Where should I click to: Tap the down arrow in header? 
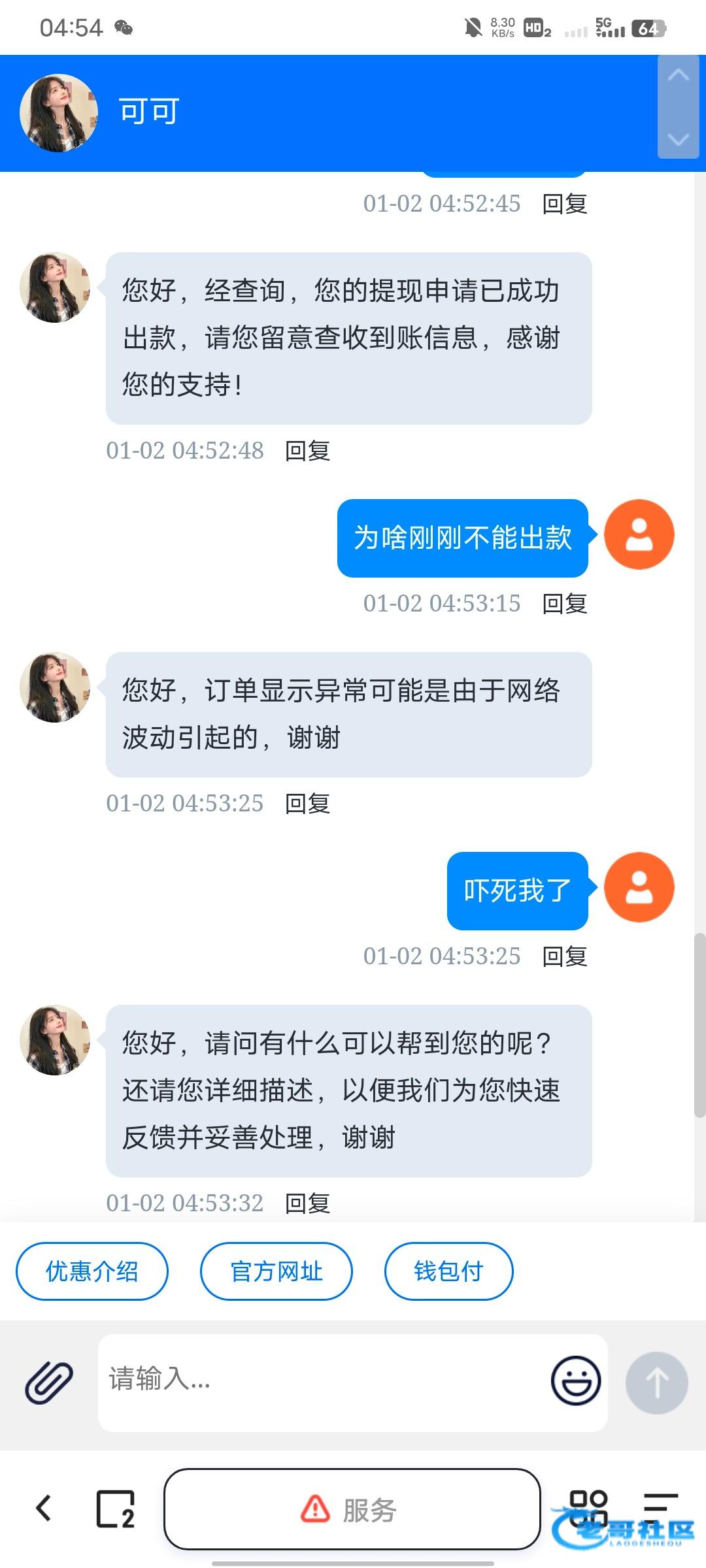click(x=678, y=139)
